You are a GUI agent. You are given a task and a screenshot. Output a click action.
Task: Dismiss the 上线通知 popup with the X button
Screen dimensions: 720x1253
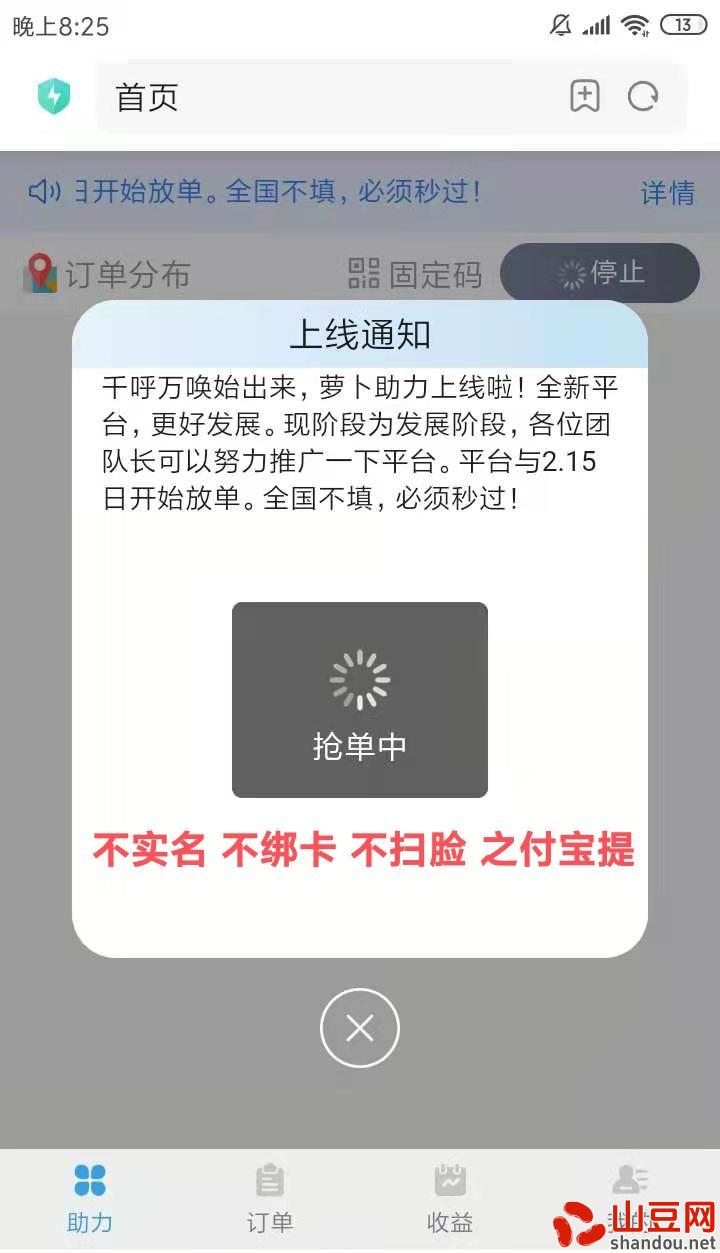coord(360,1028)
